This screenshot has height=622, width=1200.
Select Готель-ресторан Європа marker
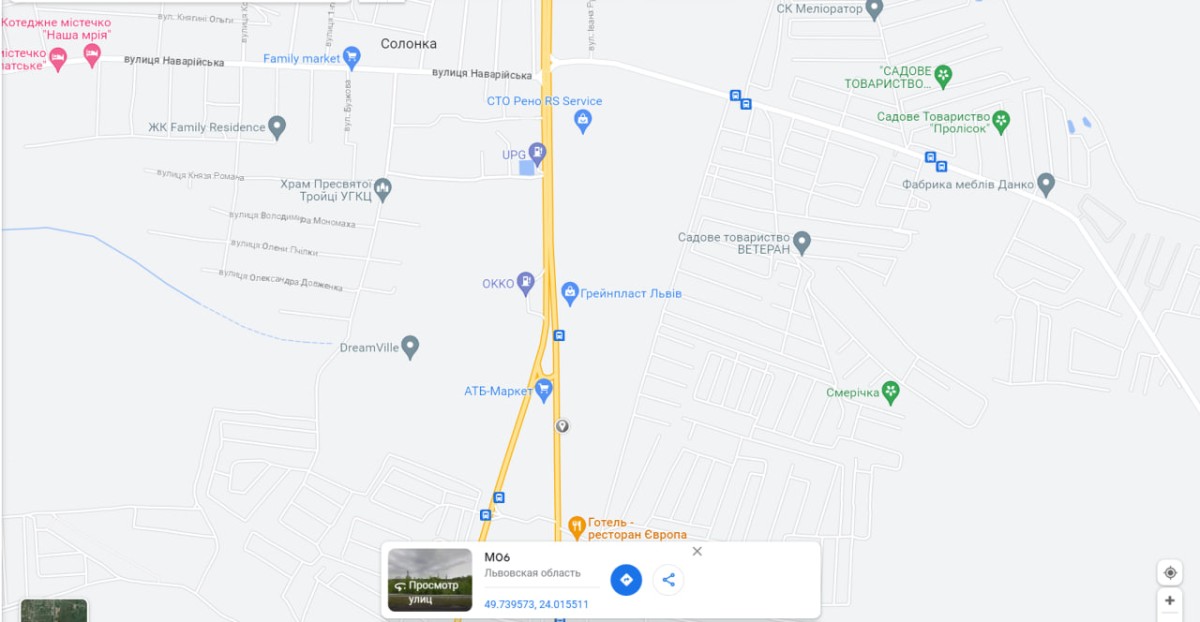tap(576, 524)
